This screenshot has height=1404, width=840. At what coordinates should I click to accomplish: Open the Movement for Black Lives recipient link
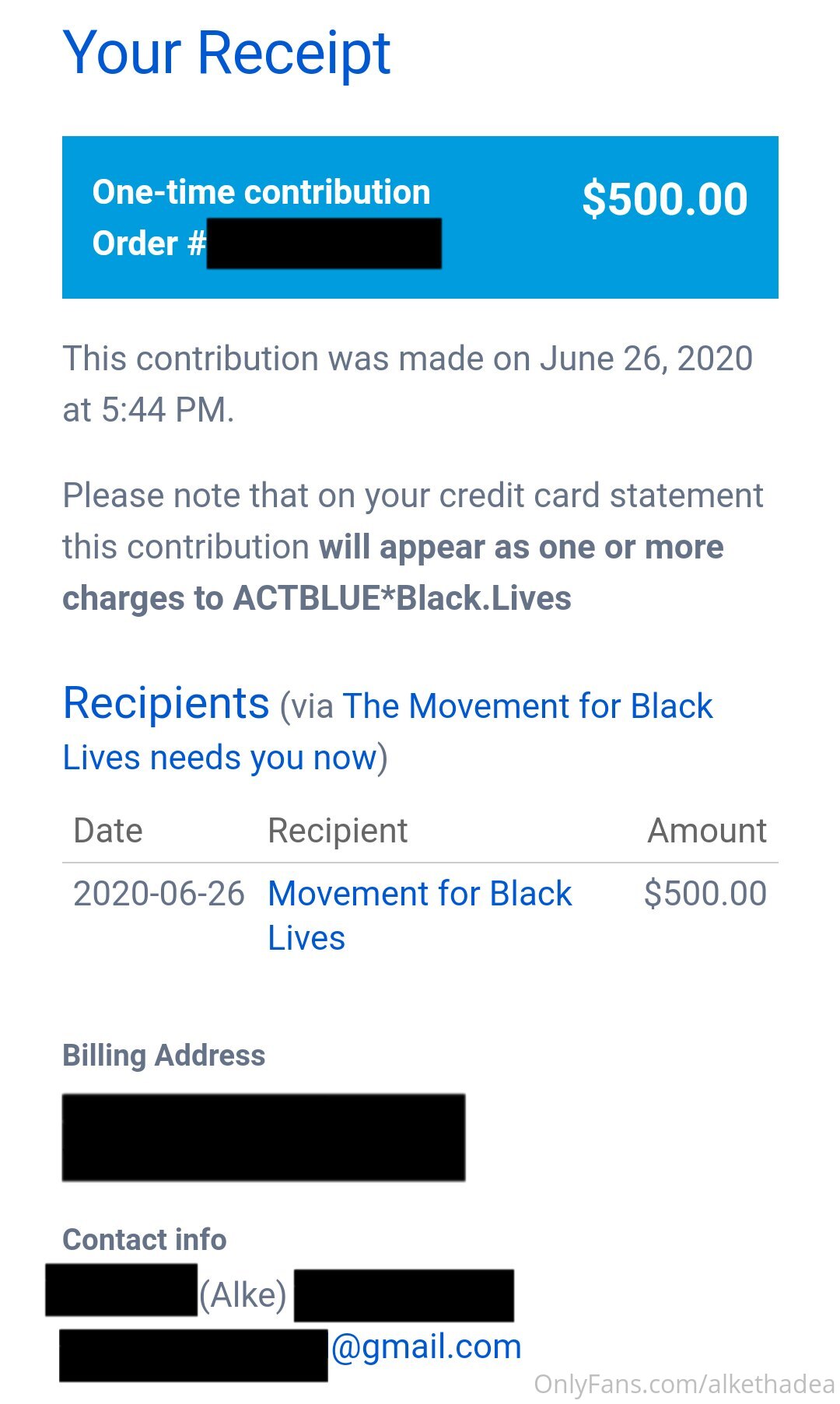tap(420, 916)
